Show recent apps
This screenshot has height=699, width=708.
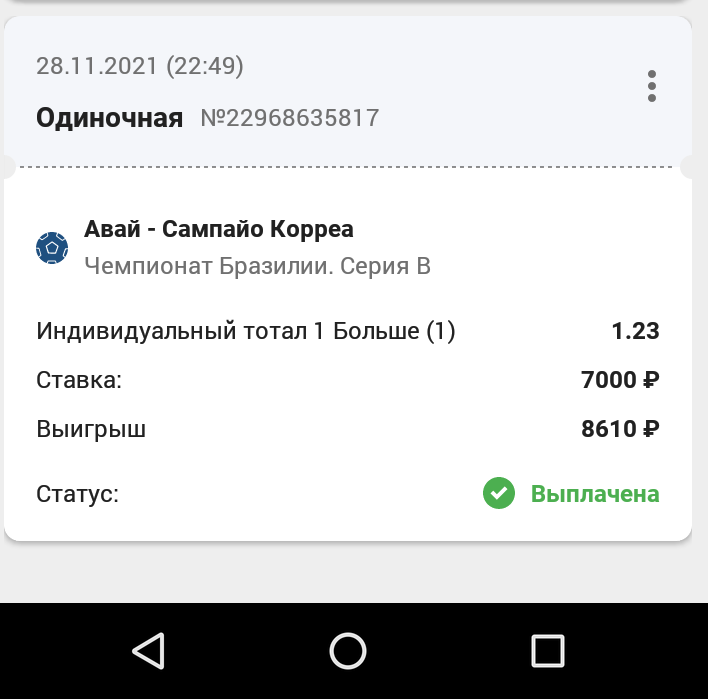tap(547, 651)
